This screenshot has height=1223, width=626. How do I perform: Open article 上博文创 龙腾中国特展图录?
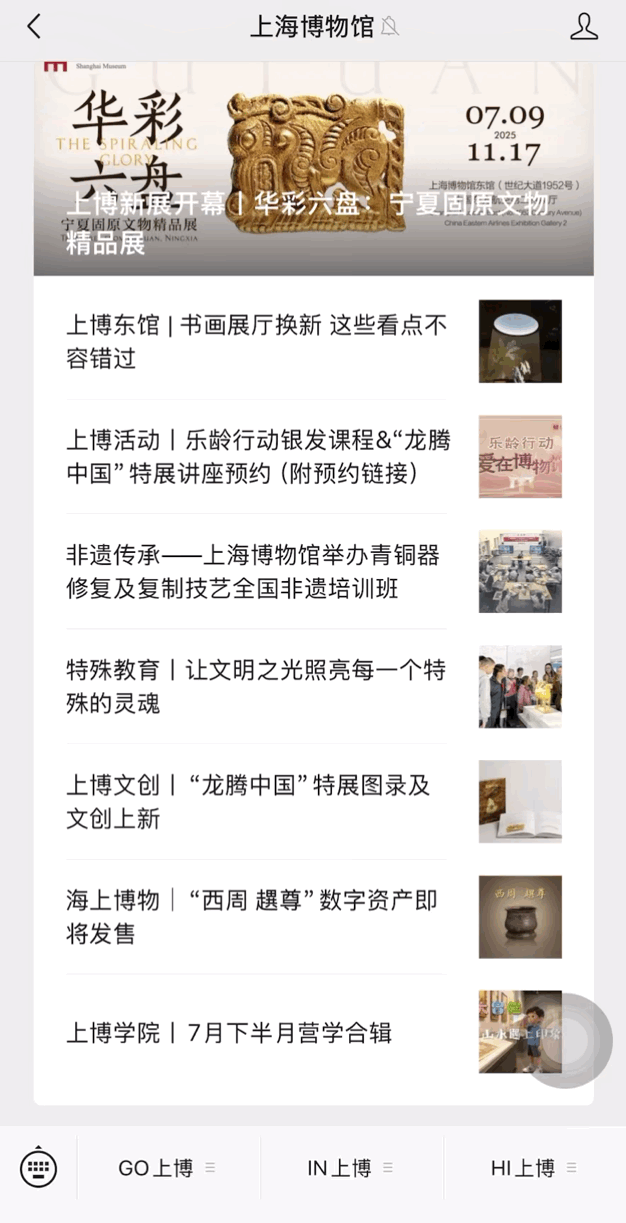(313, 801)
